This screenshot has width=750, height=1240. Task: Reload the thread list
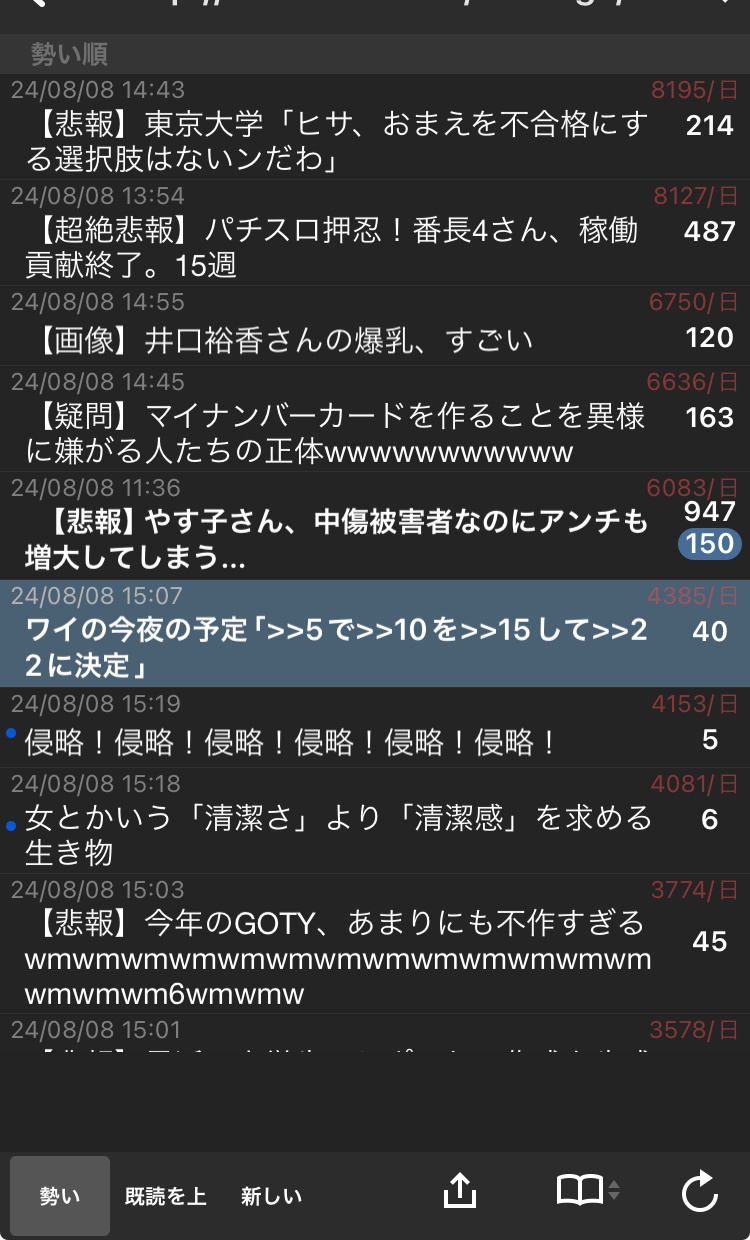pos(699,1191)
